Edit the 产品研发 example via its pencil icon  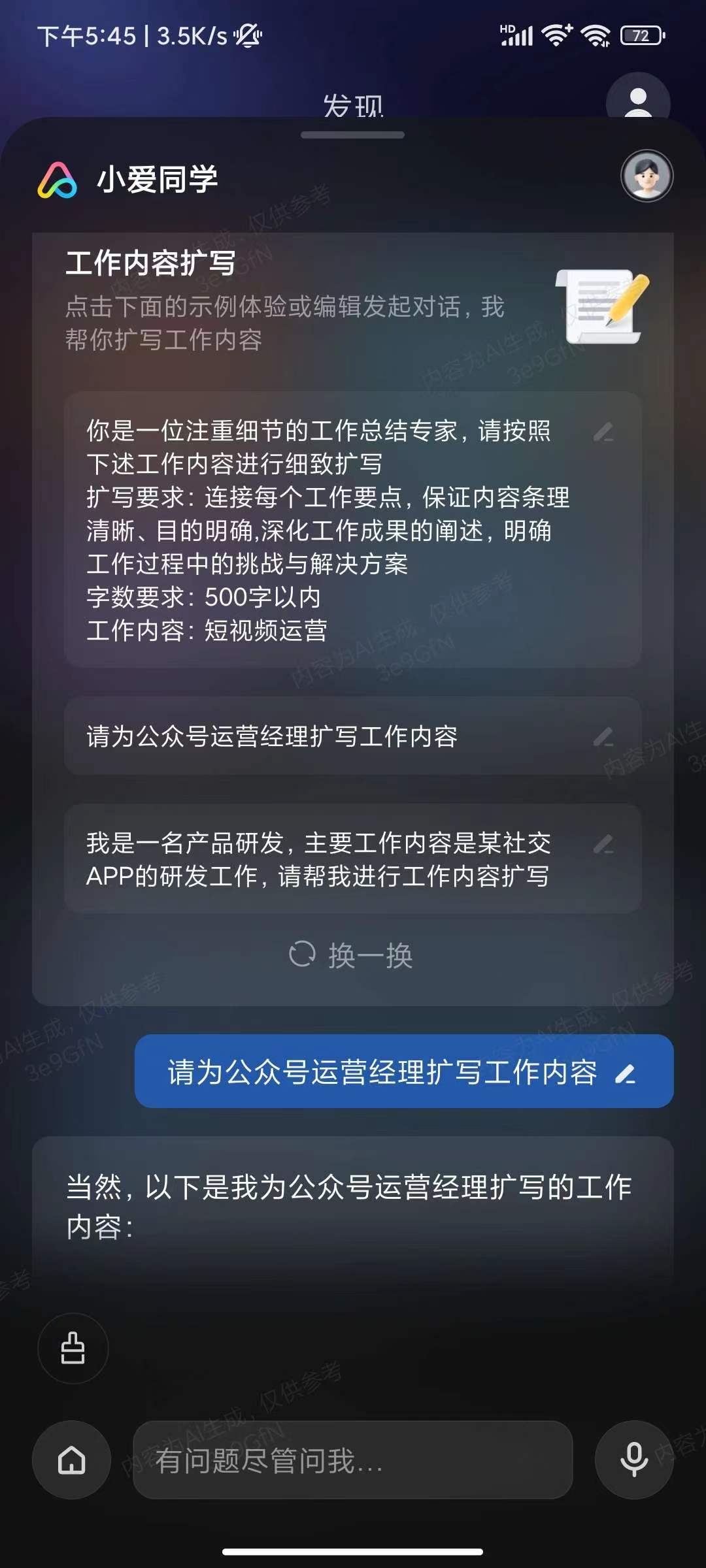pos(603,844)
